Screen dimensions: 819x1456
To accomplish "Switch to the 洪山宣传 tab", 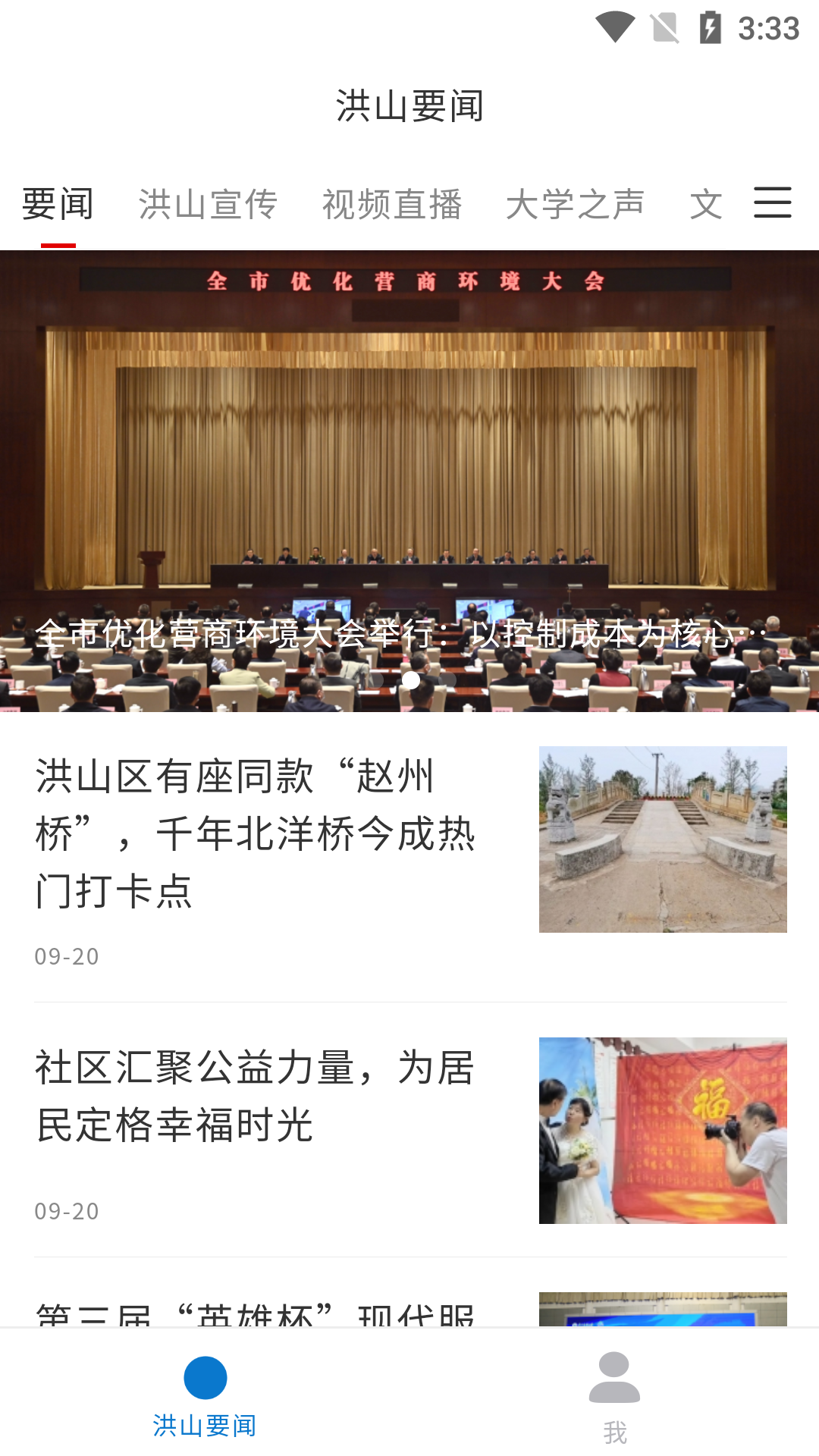I will tap(208, 205).
